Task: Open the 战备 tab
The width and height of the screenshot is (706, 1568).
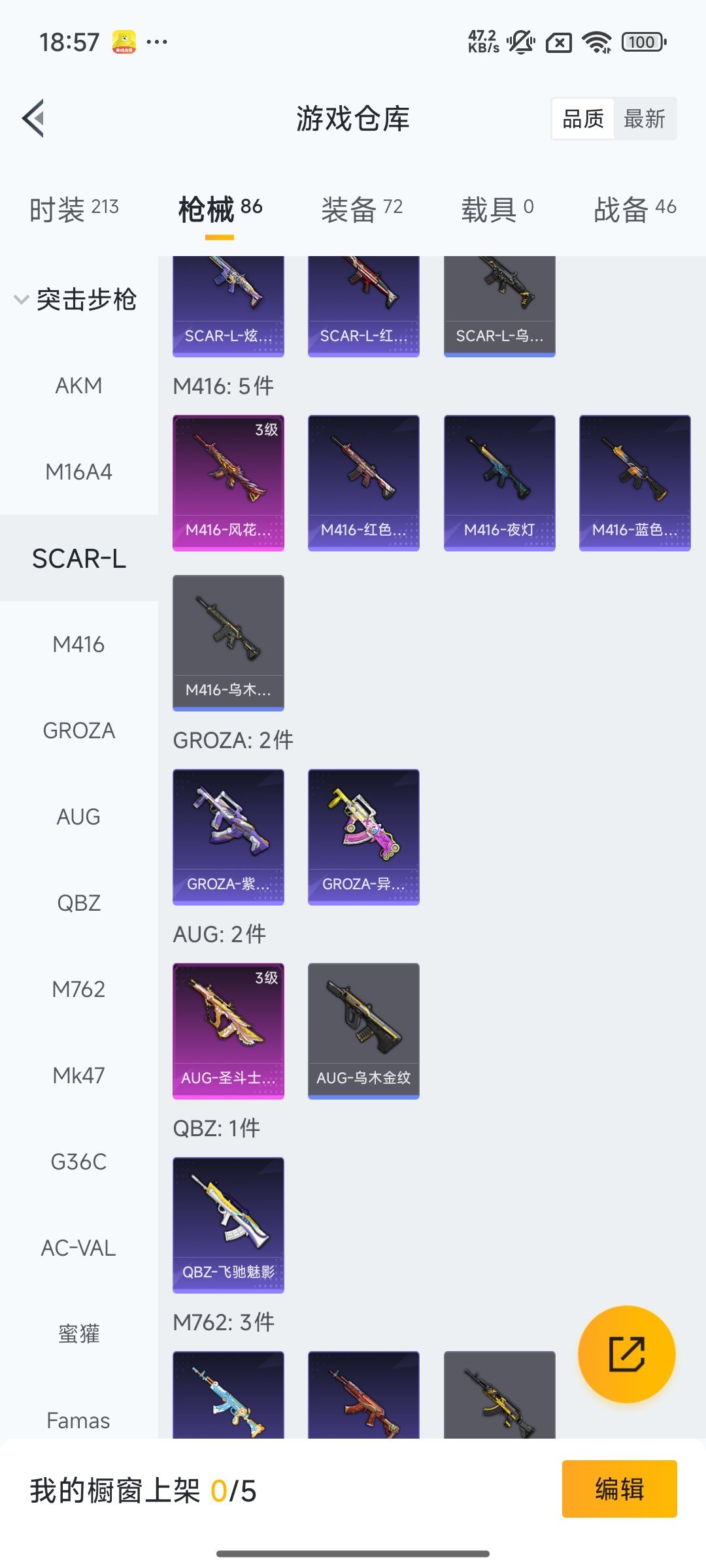Action: 634,210
